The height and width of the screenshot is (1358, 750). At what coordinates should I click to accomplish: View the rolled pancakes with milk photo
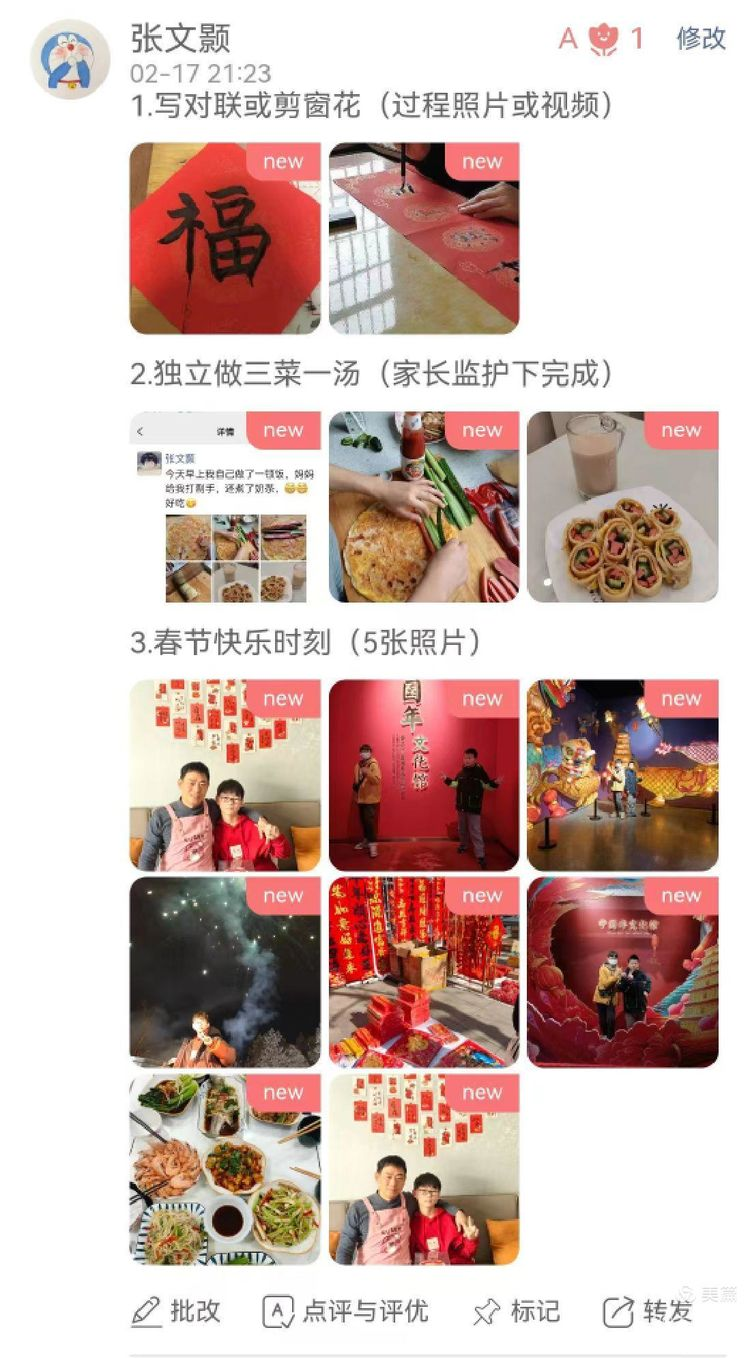(622, 507)
